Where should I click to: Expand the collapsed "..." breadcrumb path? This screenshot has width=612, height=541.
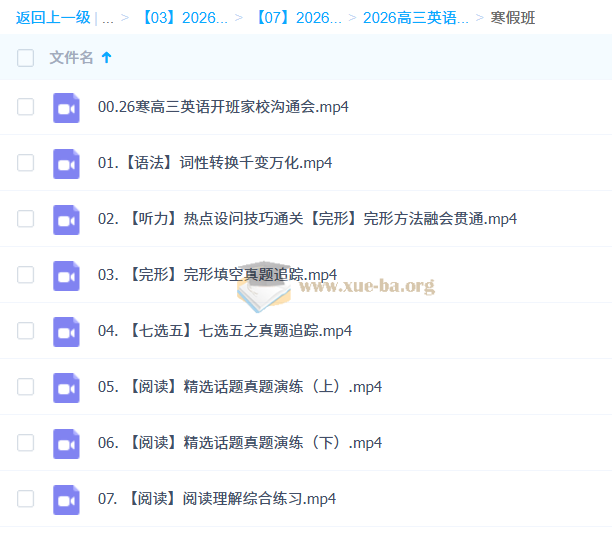[x=108, y=18]
